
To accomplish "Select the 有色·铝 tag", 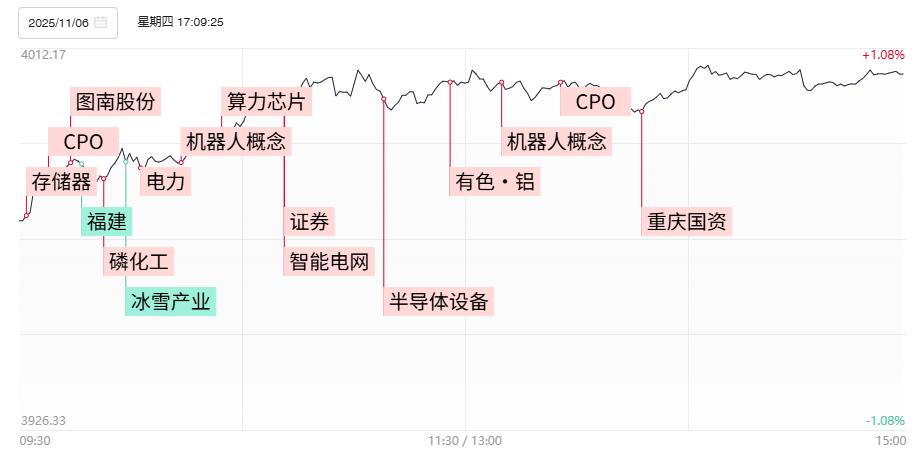I will pos(495,182).
